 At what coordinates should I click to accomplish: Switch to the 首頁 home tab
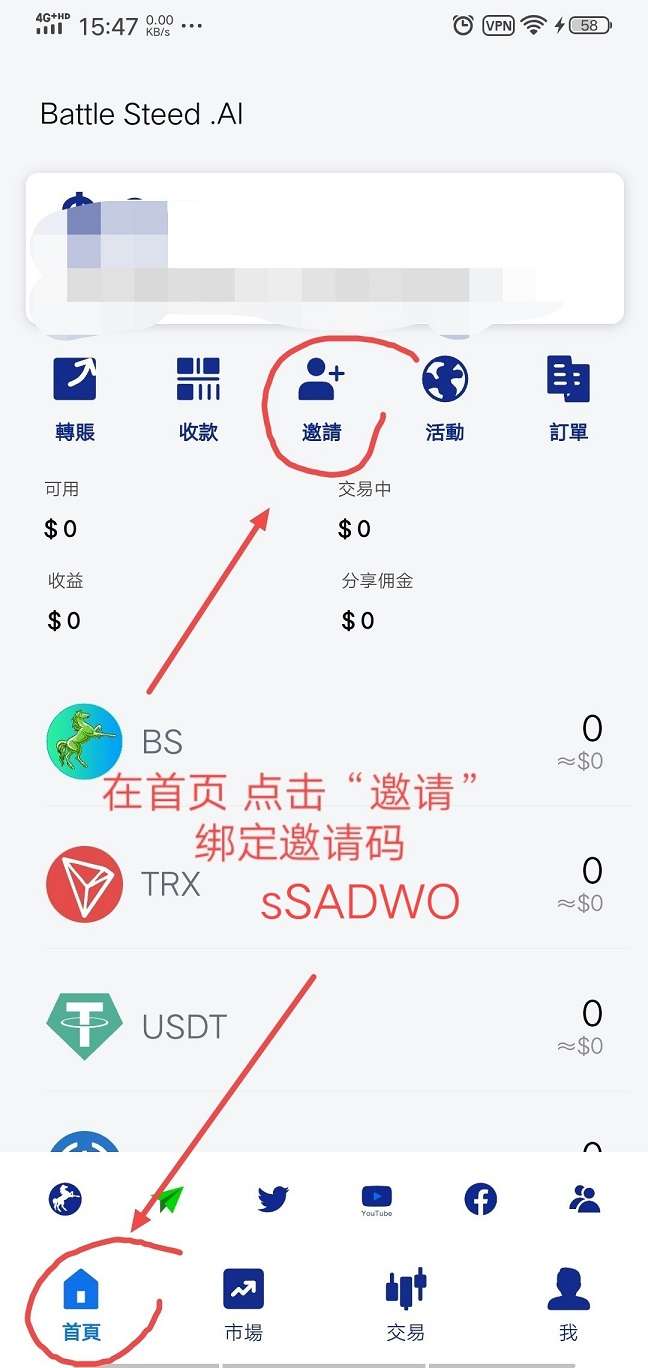[x=82, y=1304]
